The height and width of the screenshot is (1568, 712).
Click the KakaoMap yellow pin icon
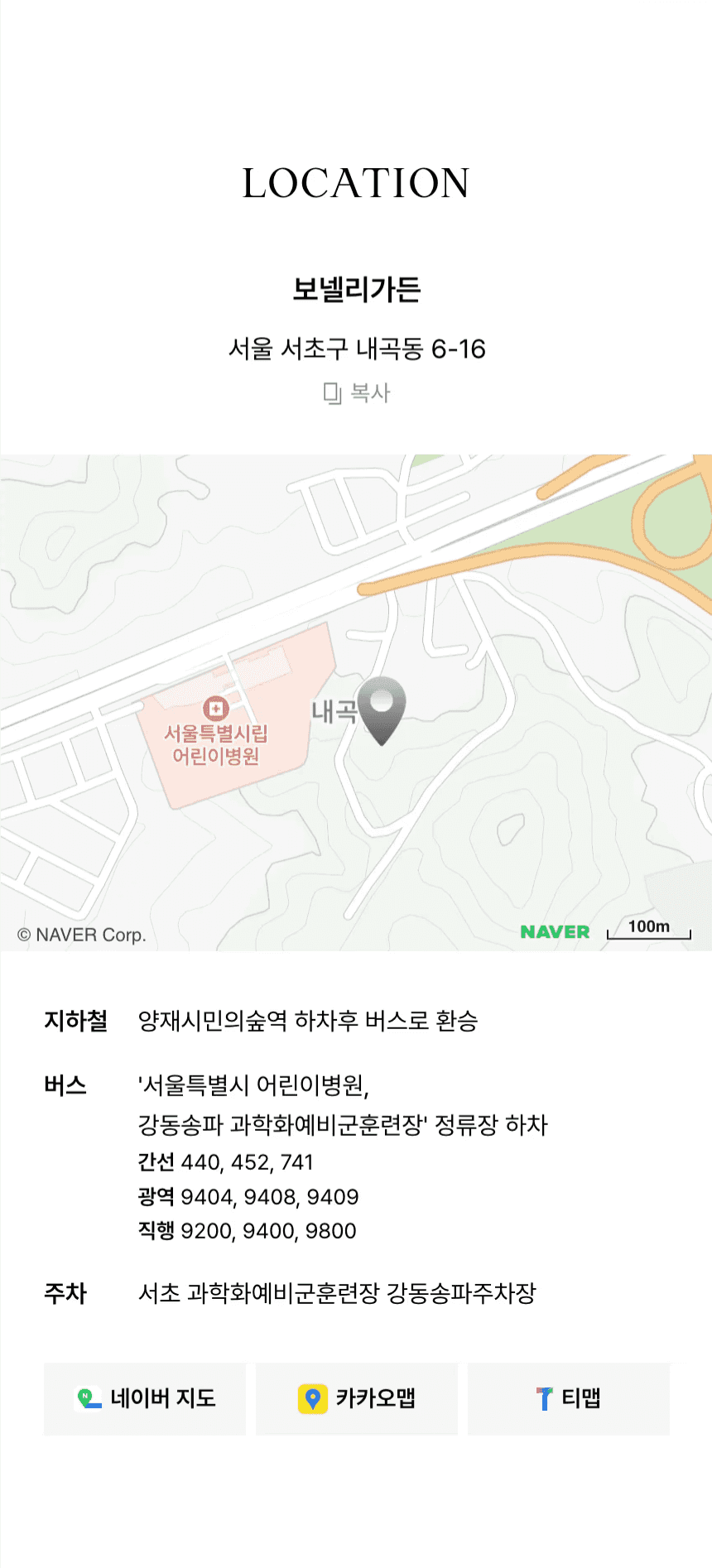pyautogui.click(x=313, y=1398)
